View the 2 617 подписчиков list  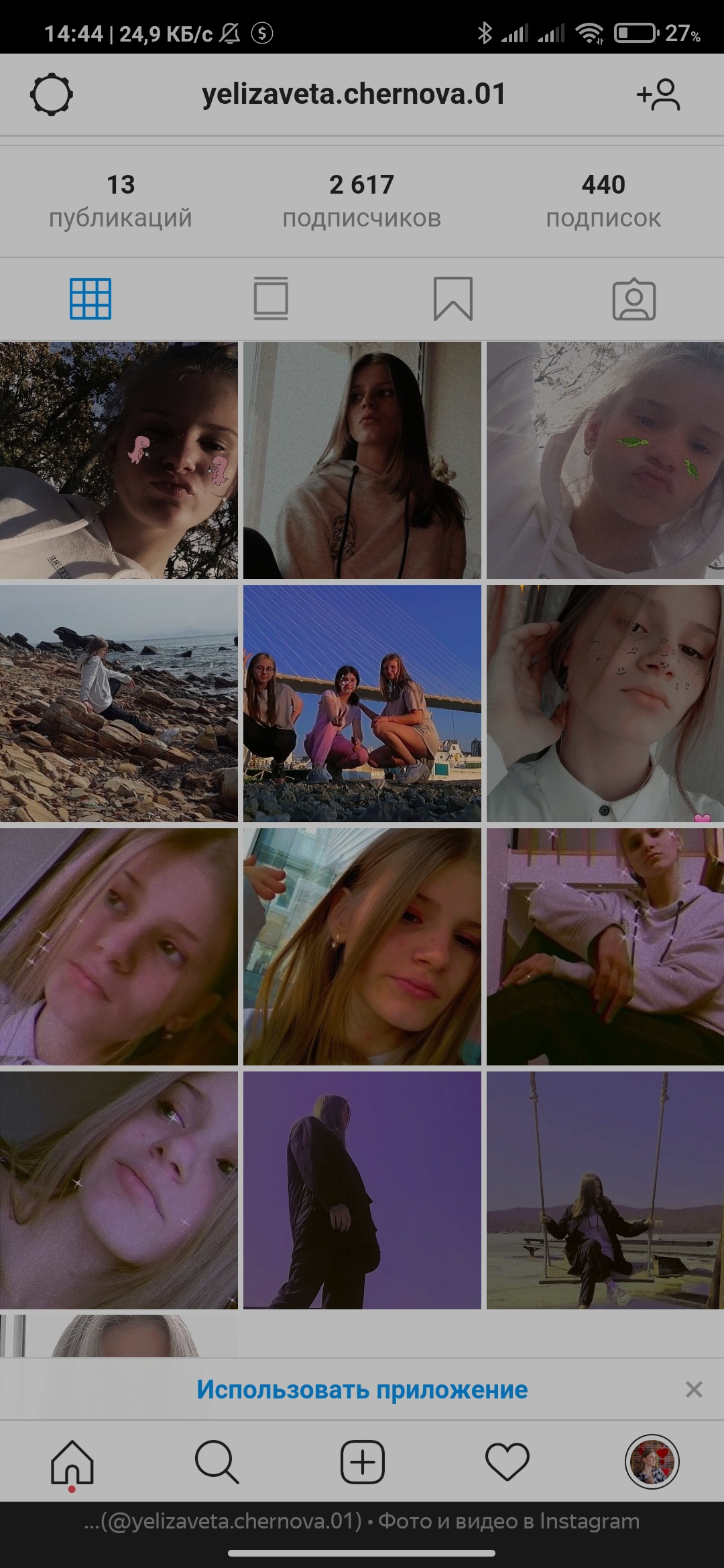pyautogui.click(x=361, y=200)
